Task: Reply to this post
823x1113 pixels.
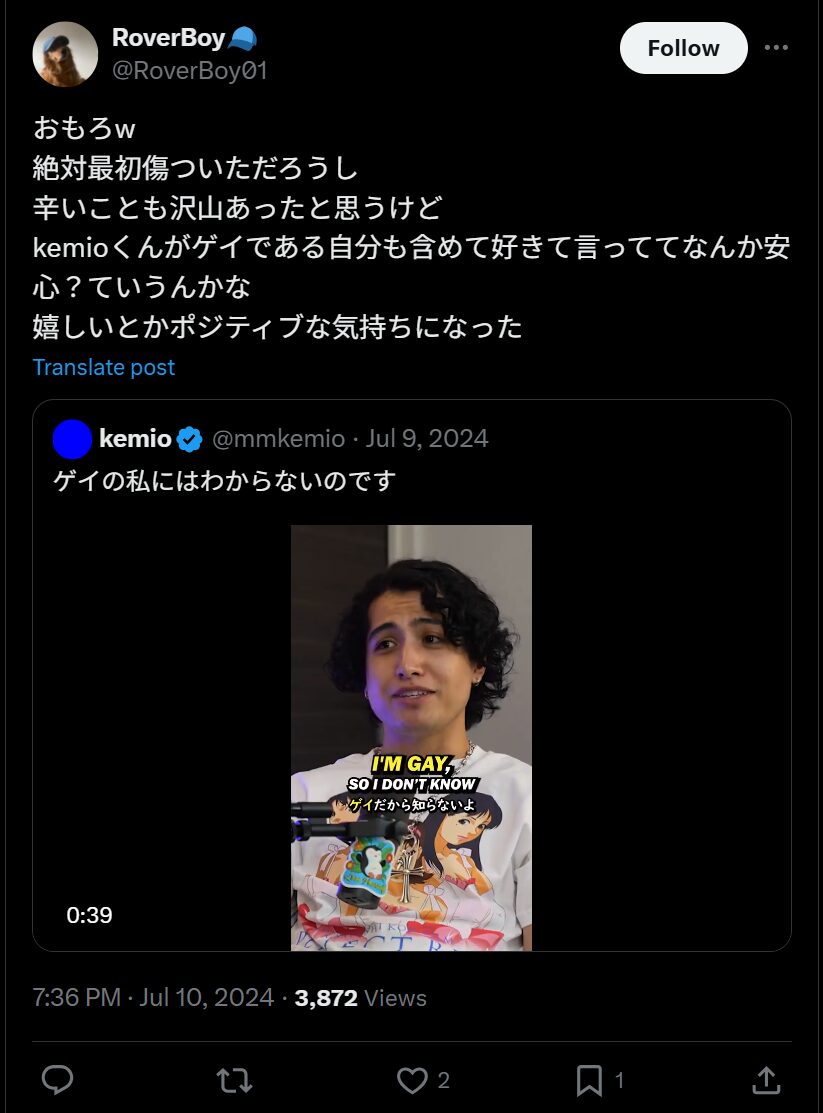Action: 58,1079
